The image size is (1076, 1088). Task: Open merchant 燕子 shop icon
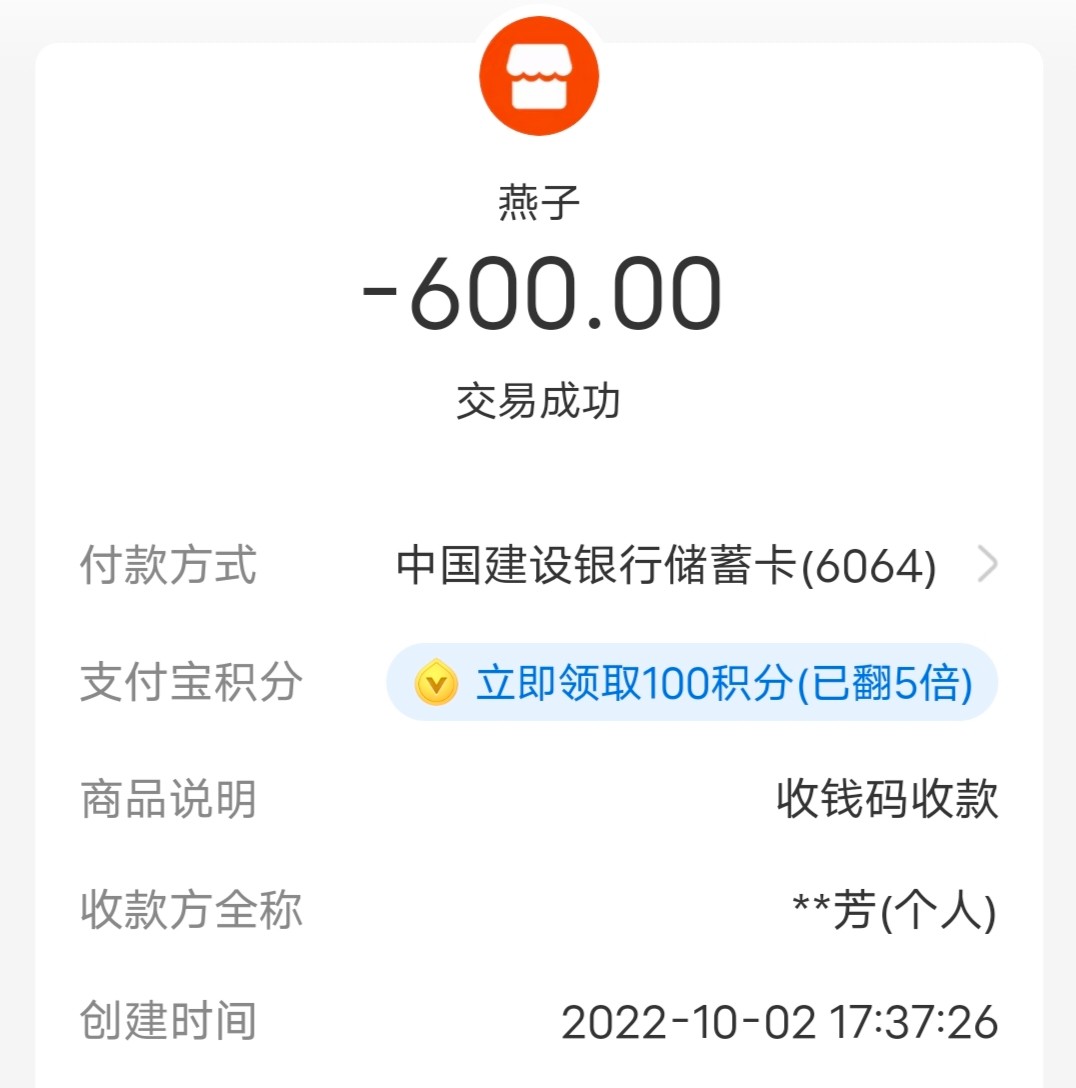[539, 76]
